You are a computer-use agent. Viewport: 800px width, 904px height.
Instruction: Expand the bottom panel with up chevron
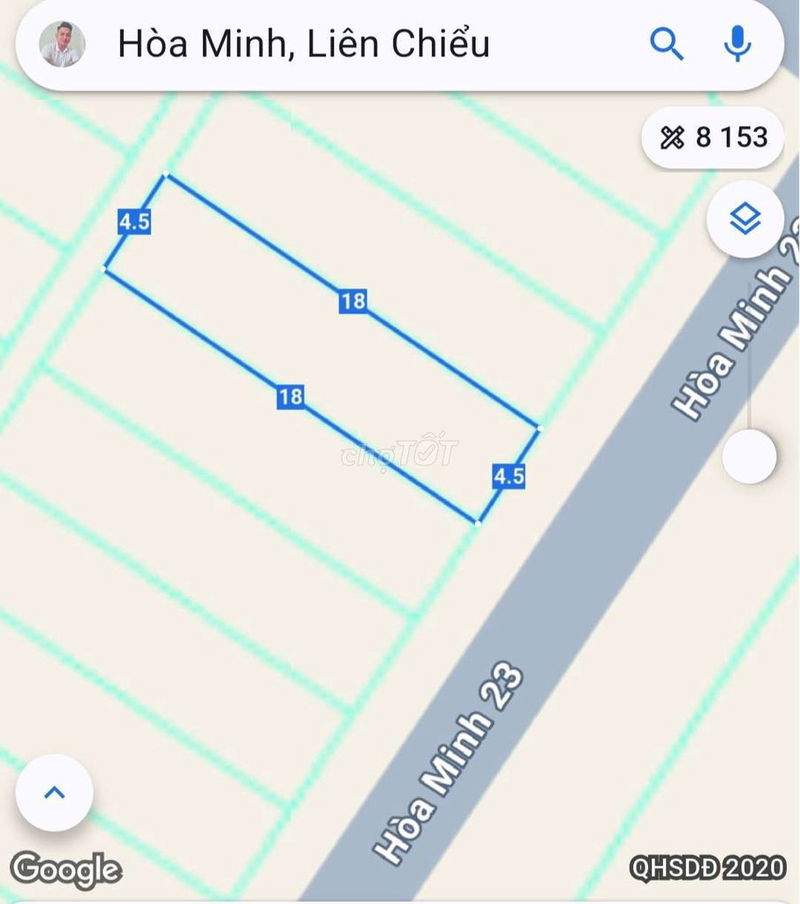(x=55, y=793)
